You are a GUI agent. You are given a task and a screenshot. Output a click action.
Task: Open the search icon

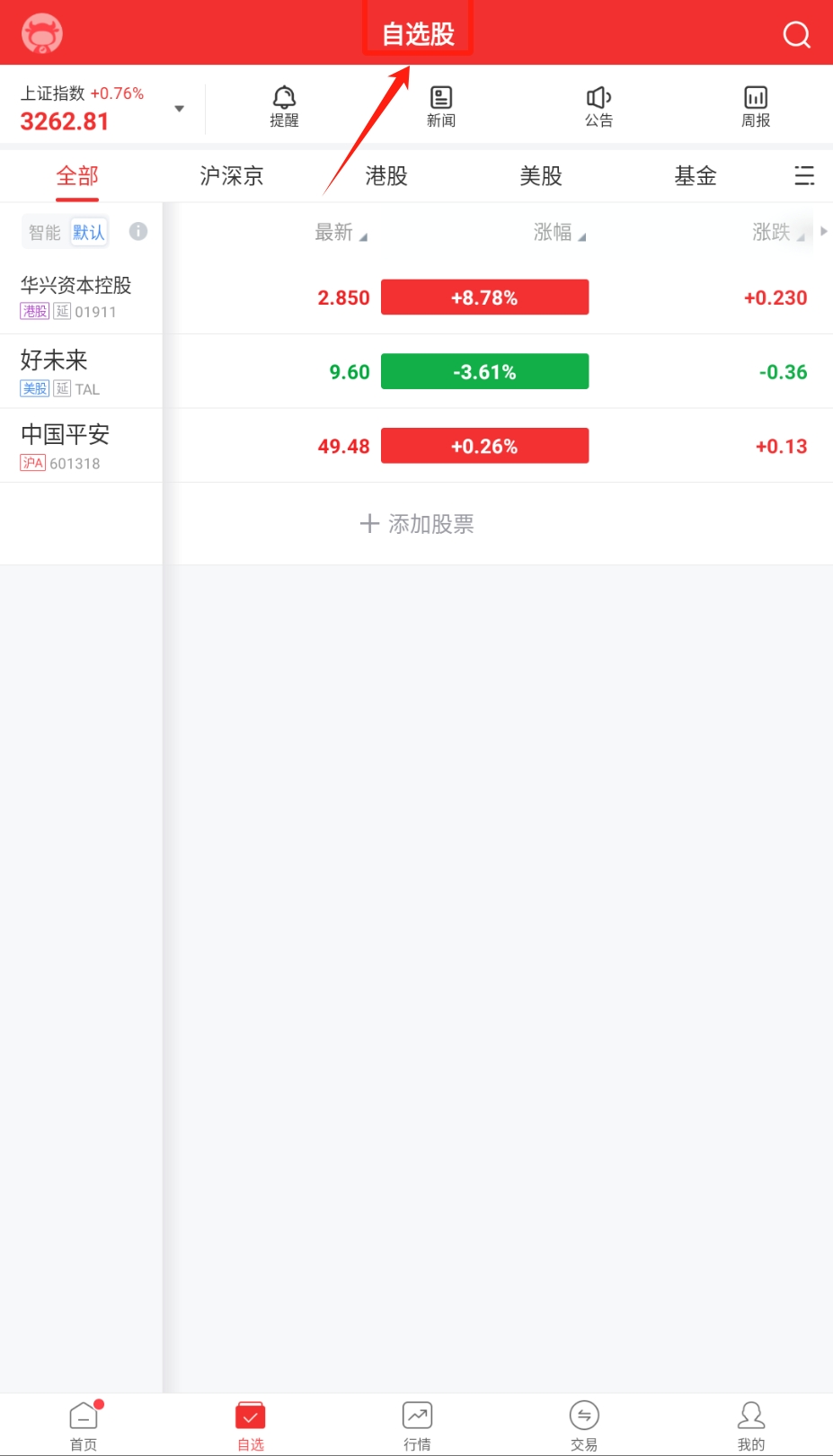coord(796,35)
